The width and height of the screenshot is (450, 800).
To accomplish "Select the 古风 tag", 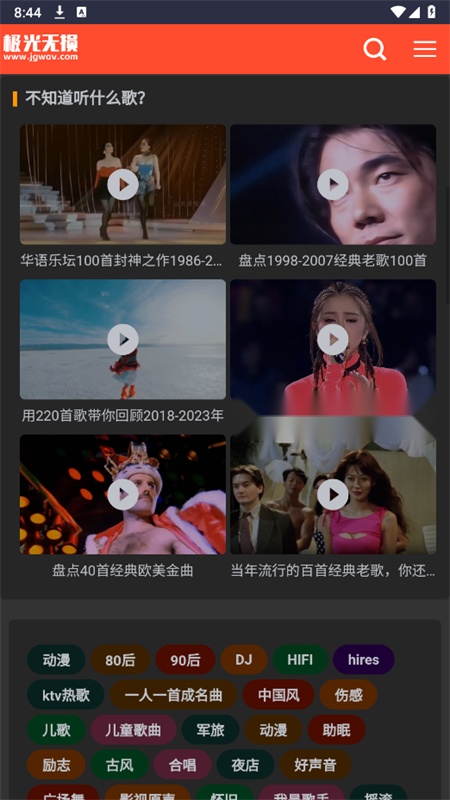I will point(119,765).
